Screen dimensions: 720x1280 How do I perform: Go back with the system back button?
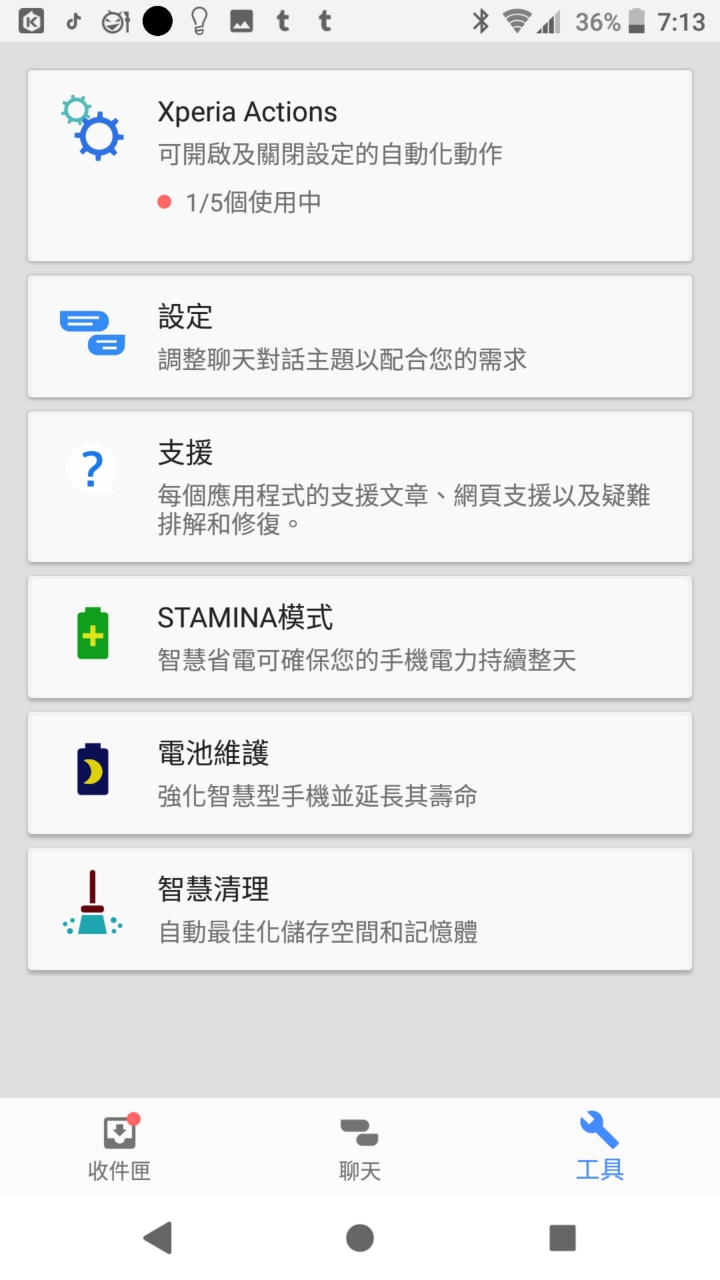[x=158, y=1238]
